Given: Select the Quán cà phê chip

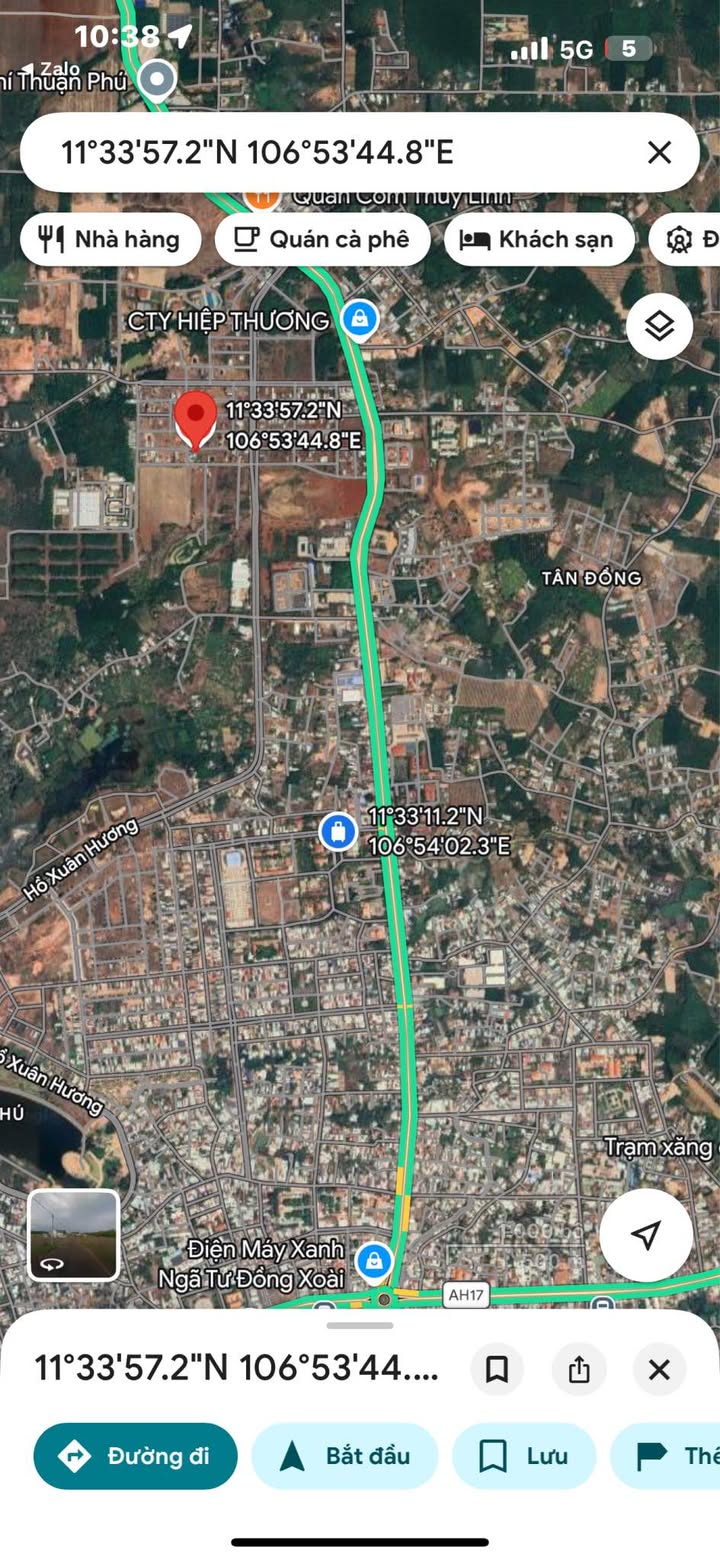Looking at the screenshot, I should [x=322, y=239].
